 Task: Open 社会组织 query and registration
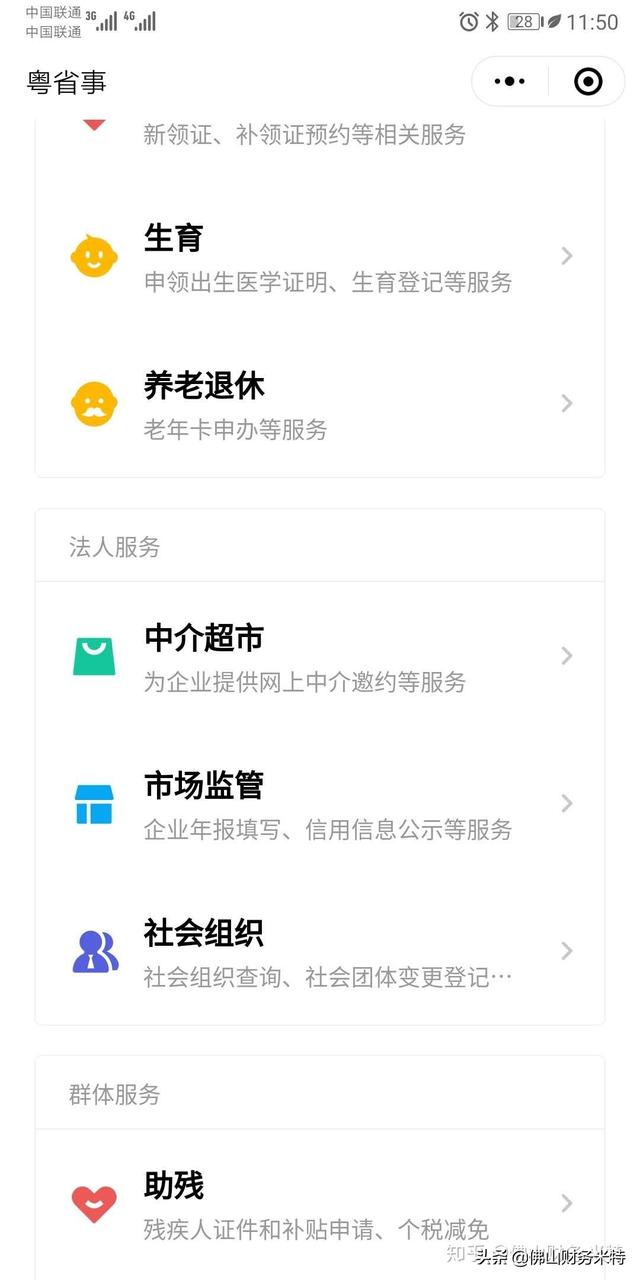320,951
